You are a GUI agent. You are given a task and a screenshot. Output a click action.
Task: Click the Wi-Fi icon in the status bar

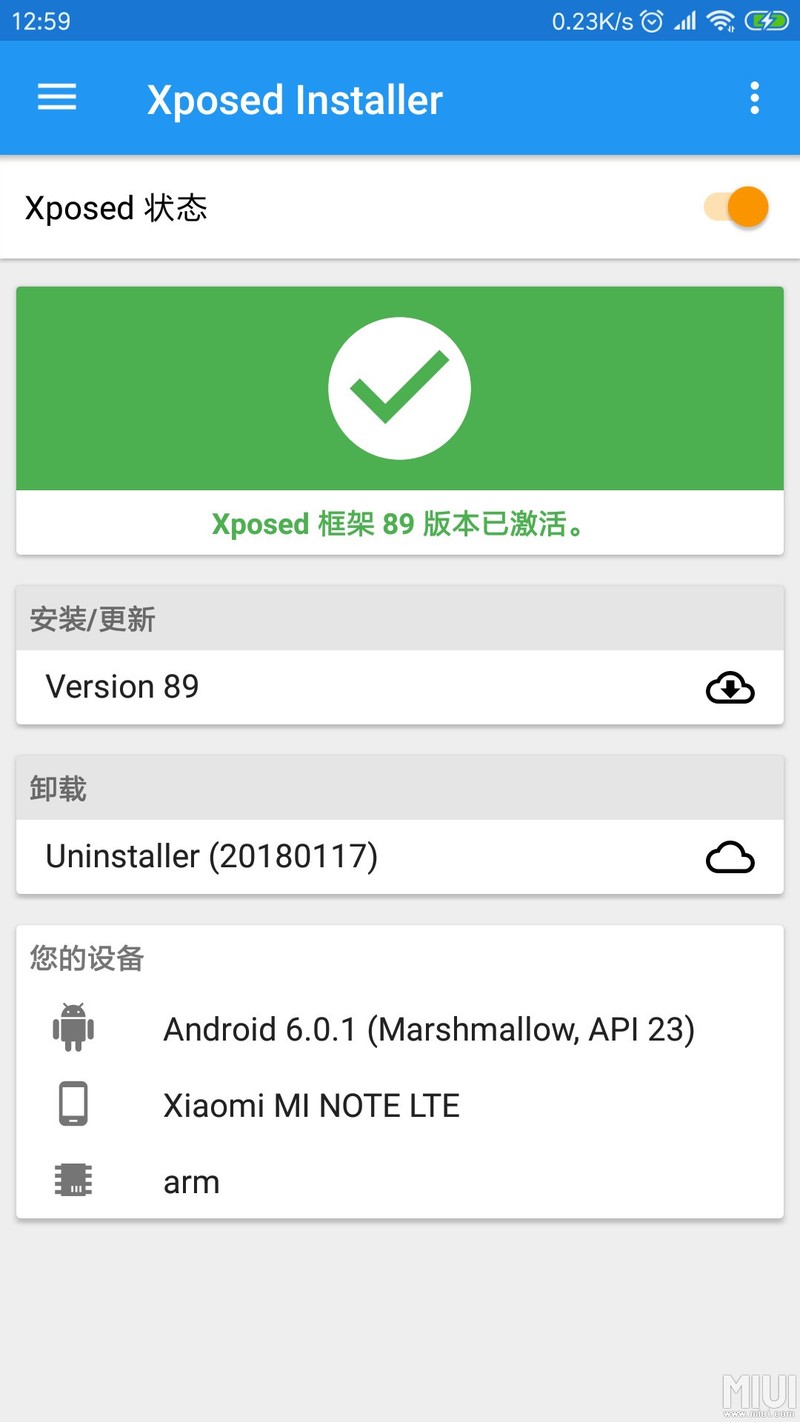(x=722, y=20)
